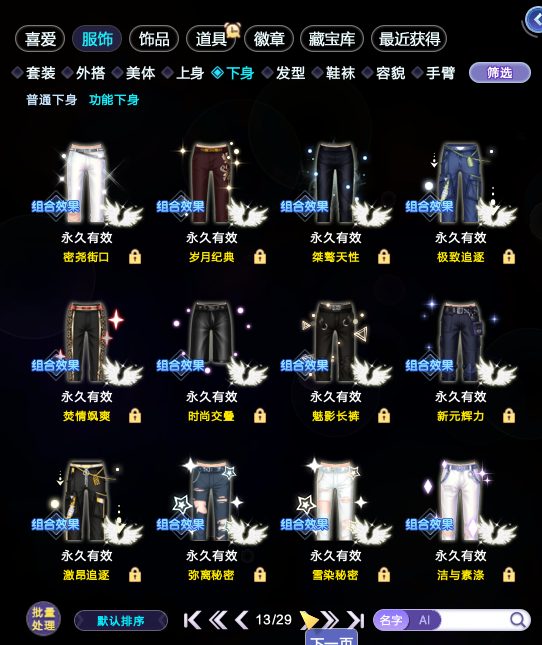542x645 pixels.
Task: View the 最近获得 tab
Action: pyautogui.click(x=409, y=39)
